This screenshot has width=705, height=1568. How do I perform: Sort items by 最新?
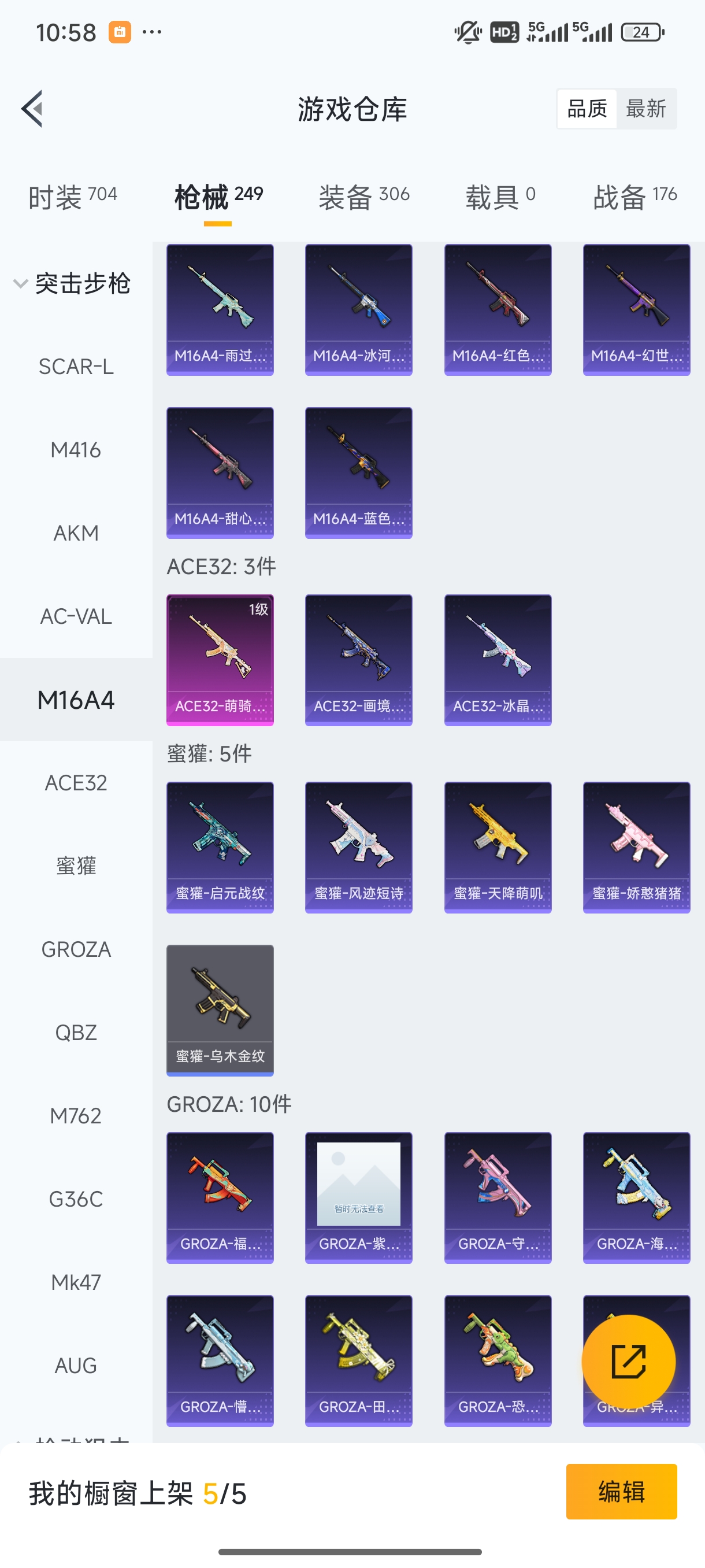click(645, 109)
